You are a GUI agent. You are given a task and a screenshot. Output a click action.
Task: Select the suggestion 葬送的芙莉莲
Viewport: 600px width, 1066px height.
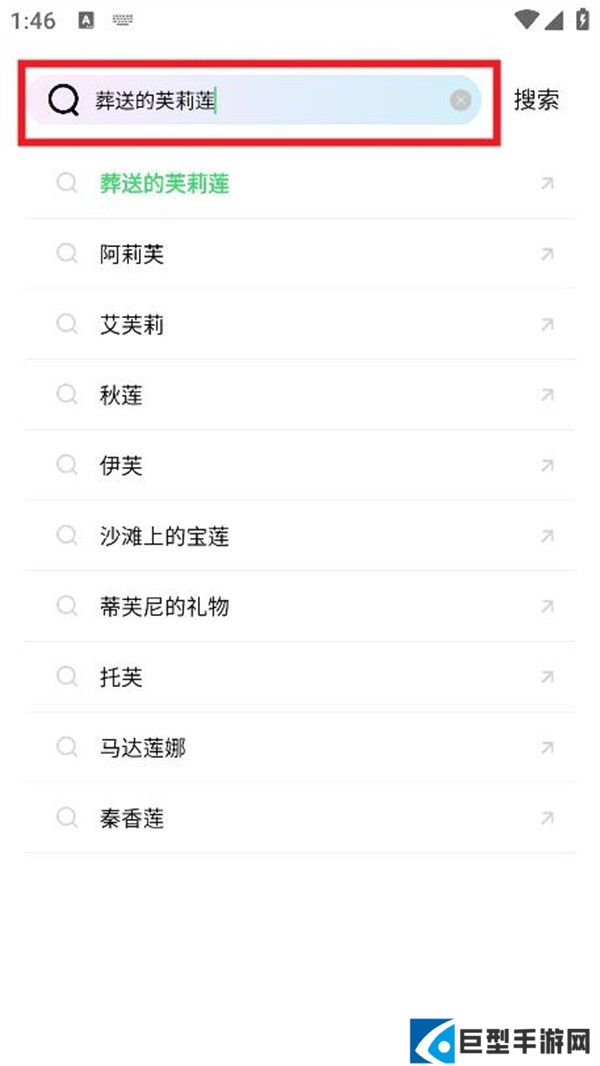coord(165,184)
